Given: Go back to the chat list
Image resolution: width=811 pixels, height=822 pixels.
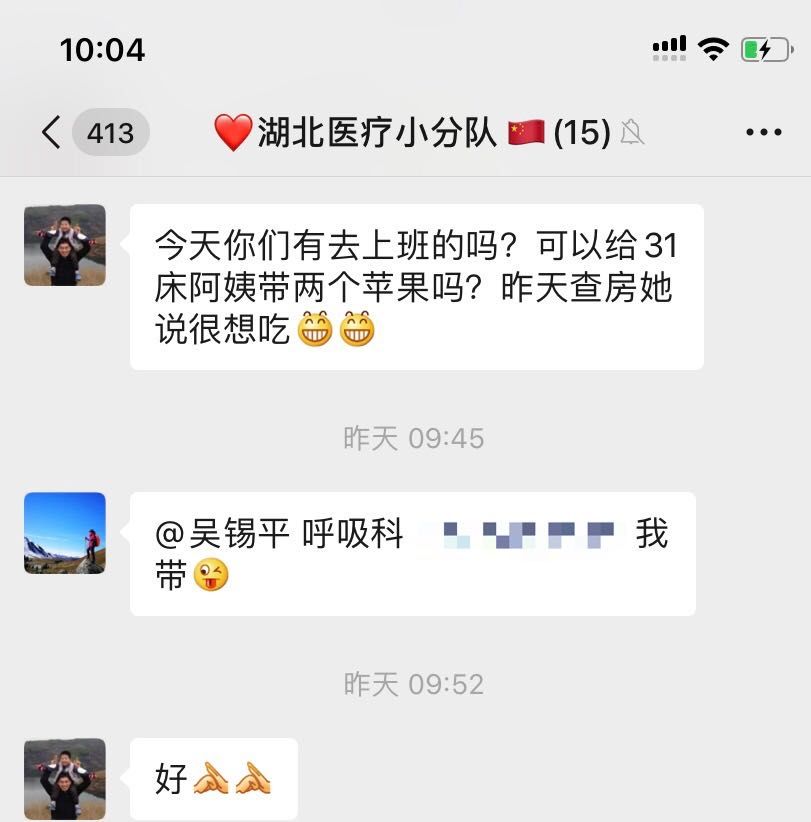Looking at the screenshot, I should tap(52, 132).
